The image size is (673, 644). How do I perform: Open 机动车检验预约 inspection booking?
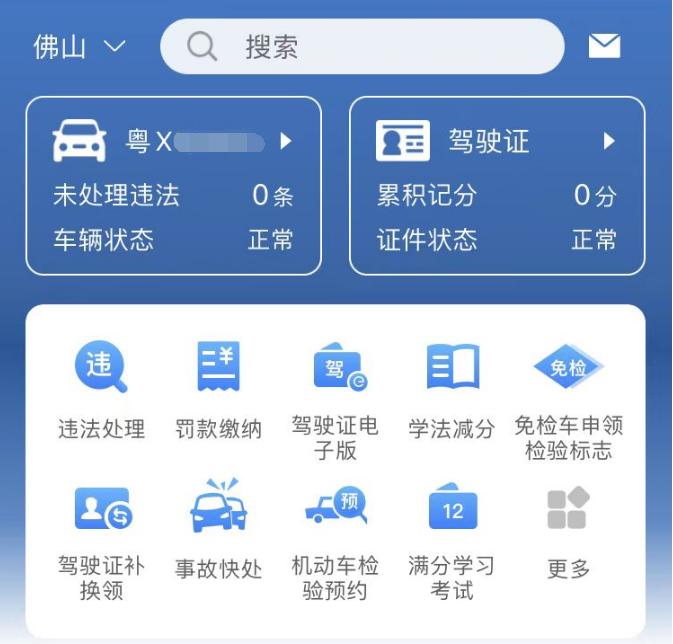[335, 538]
